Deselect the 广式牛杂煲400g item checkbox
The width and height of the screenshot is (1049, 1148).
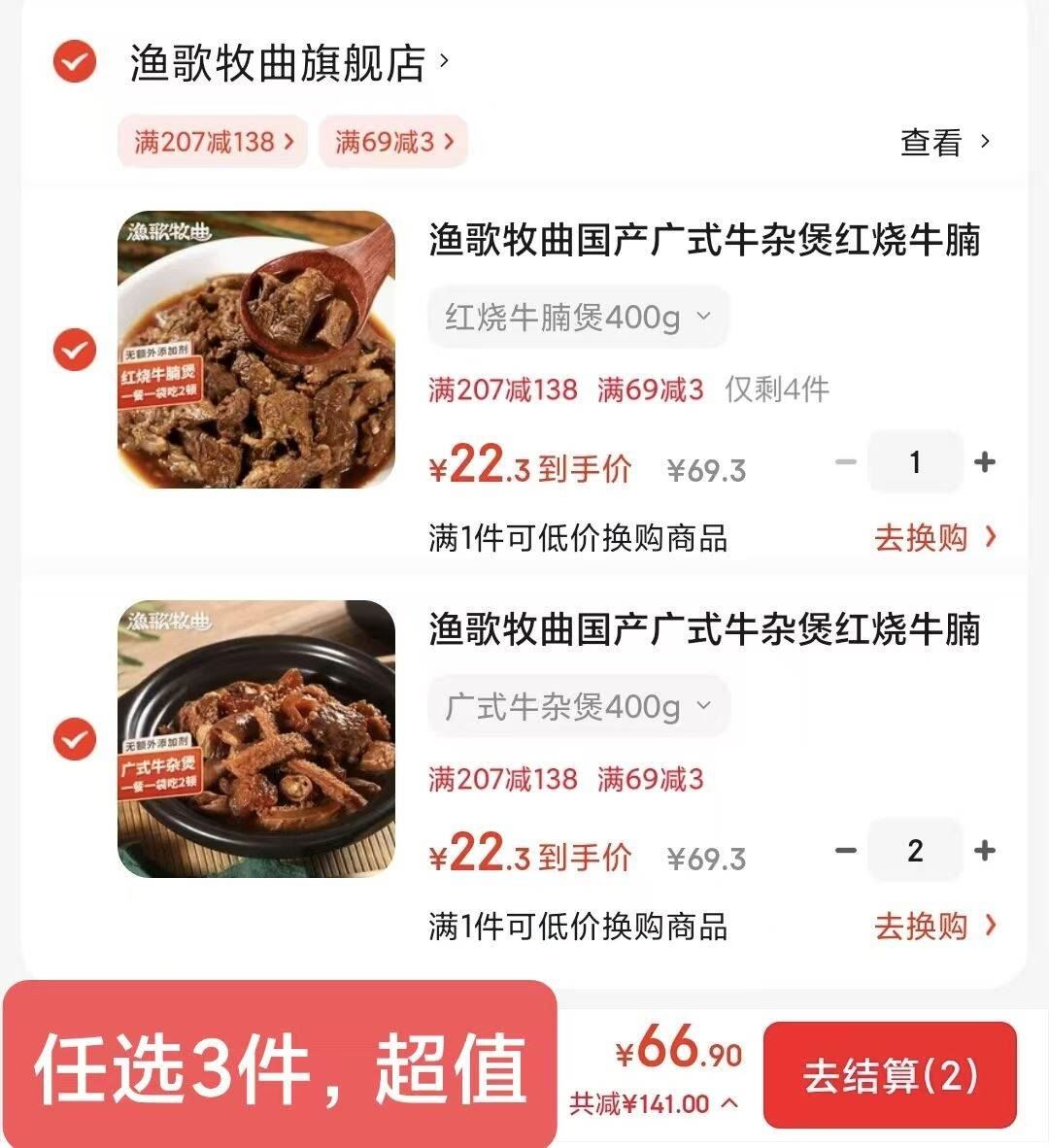[x=74, y=739]
